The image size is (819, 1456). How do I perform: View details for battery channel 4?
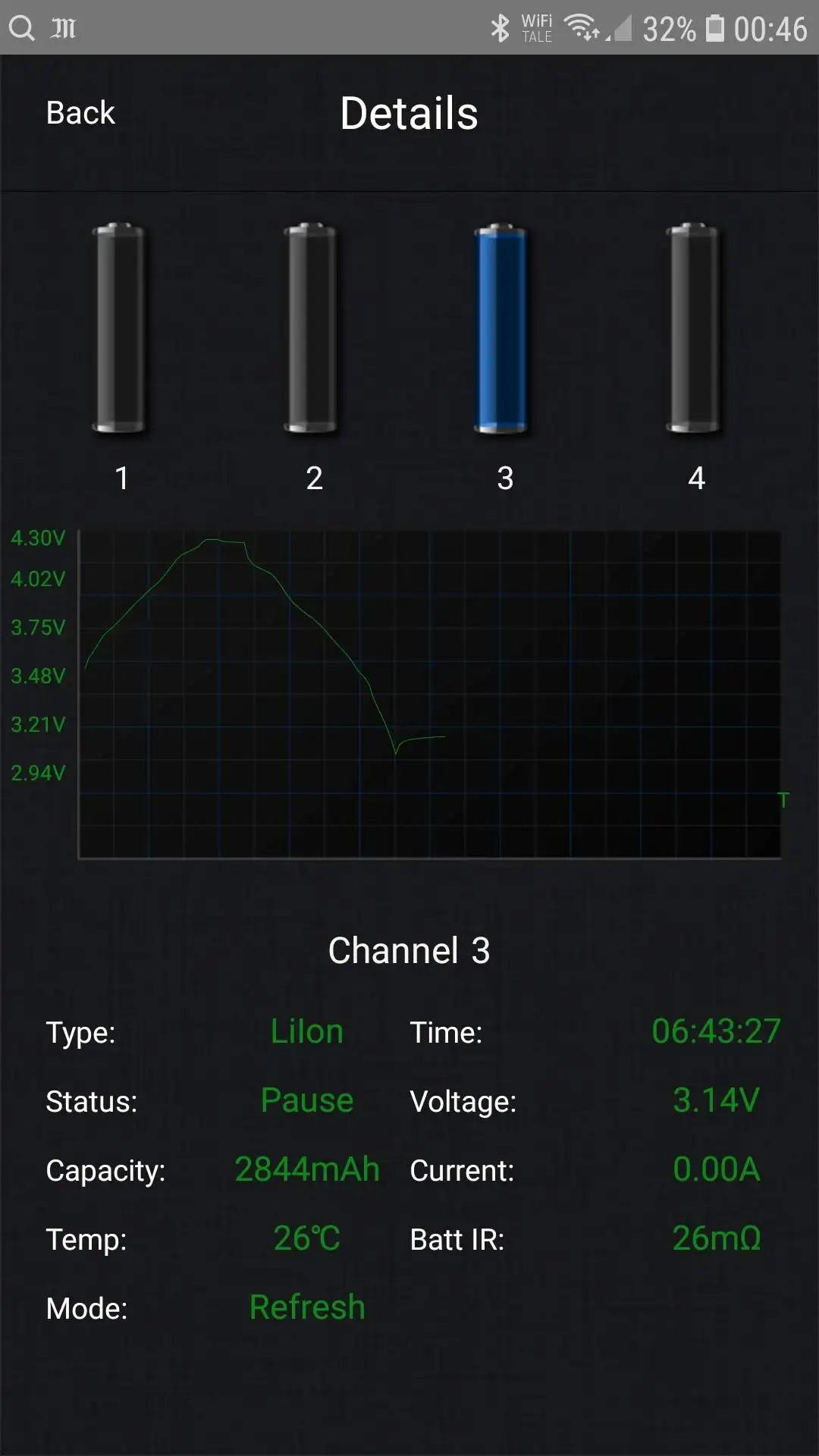click(x=693, y=328)
